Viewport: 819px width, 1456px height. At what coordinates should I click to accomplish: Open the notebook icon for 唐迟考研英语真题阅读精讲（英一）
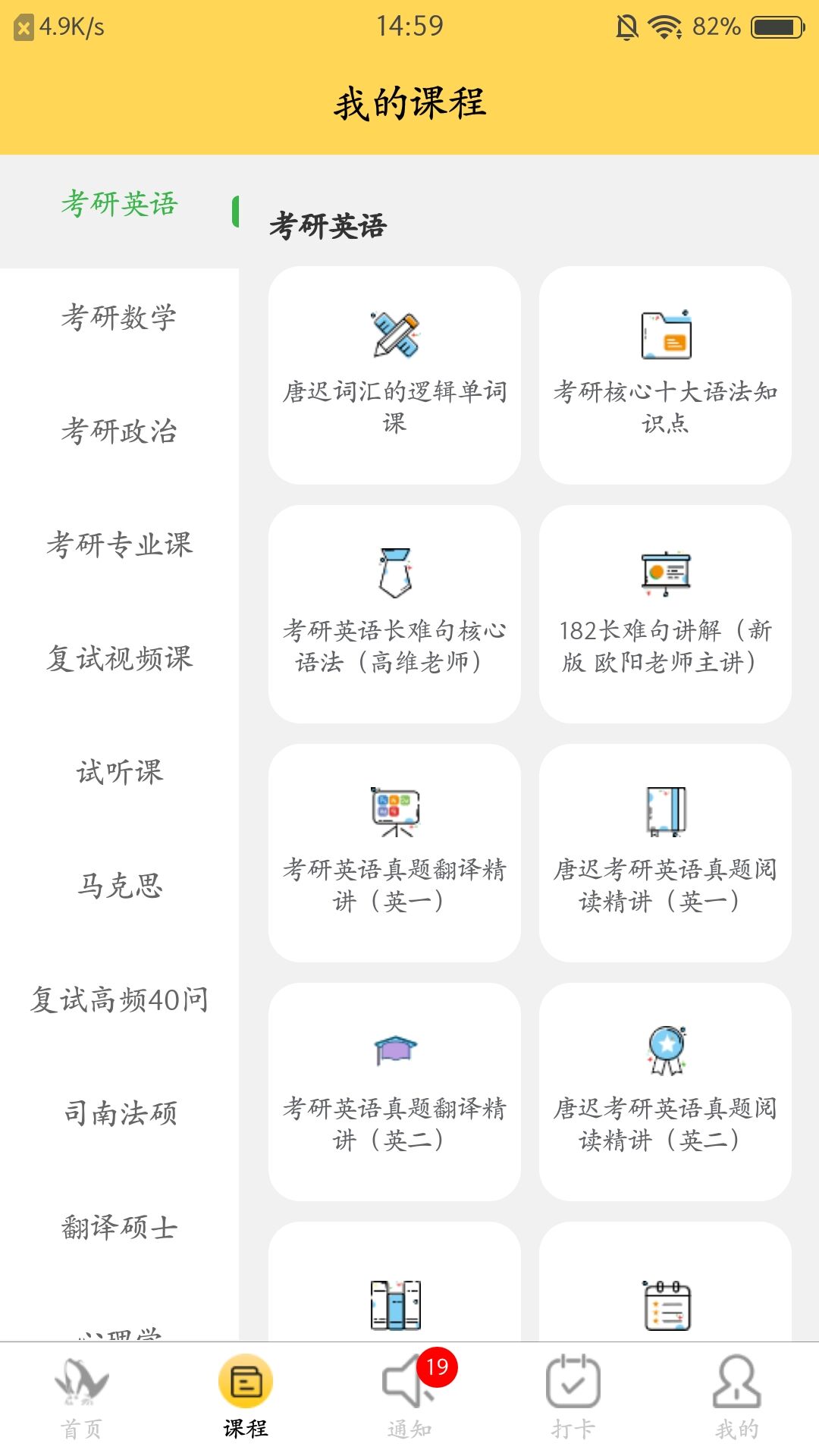665,811
